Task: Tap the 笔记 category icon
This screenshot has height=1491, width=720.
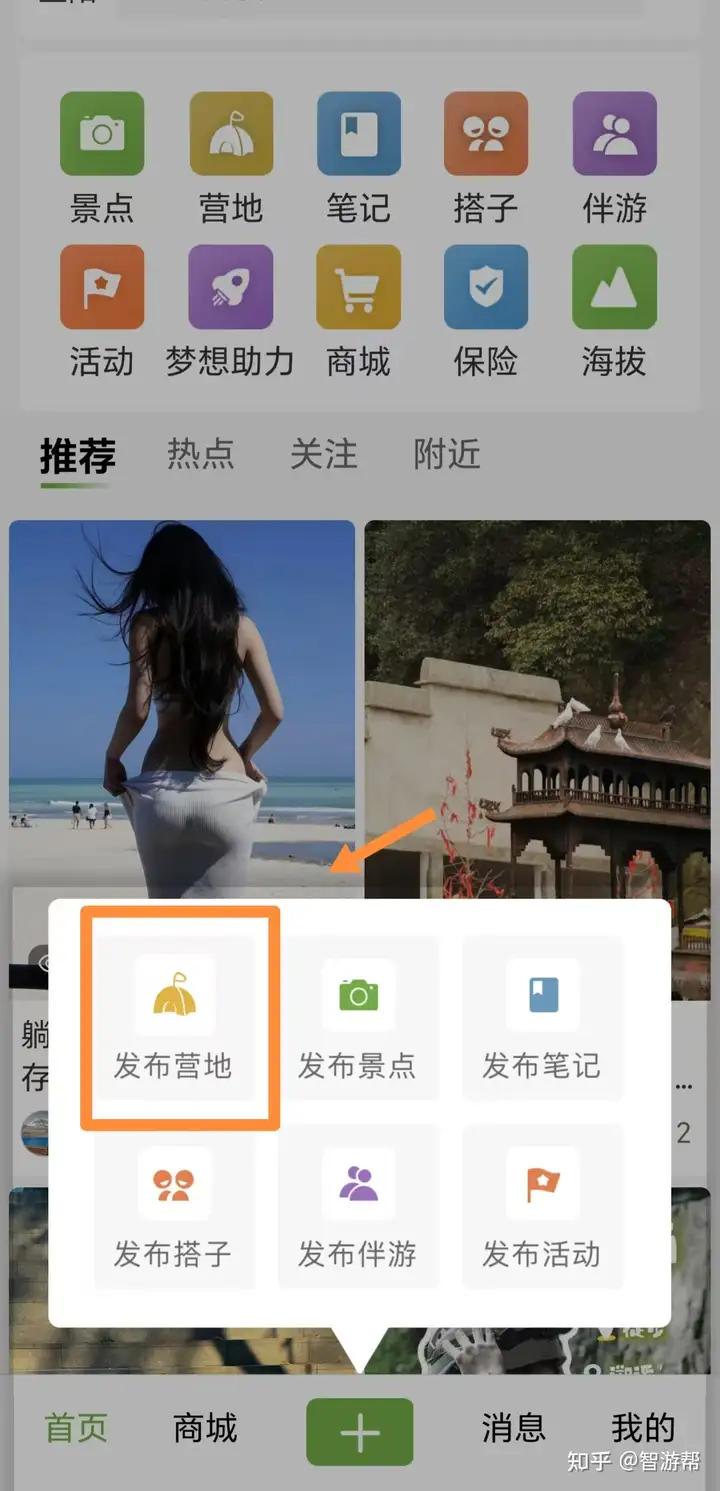Action: (358, 135)
